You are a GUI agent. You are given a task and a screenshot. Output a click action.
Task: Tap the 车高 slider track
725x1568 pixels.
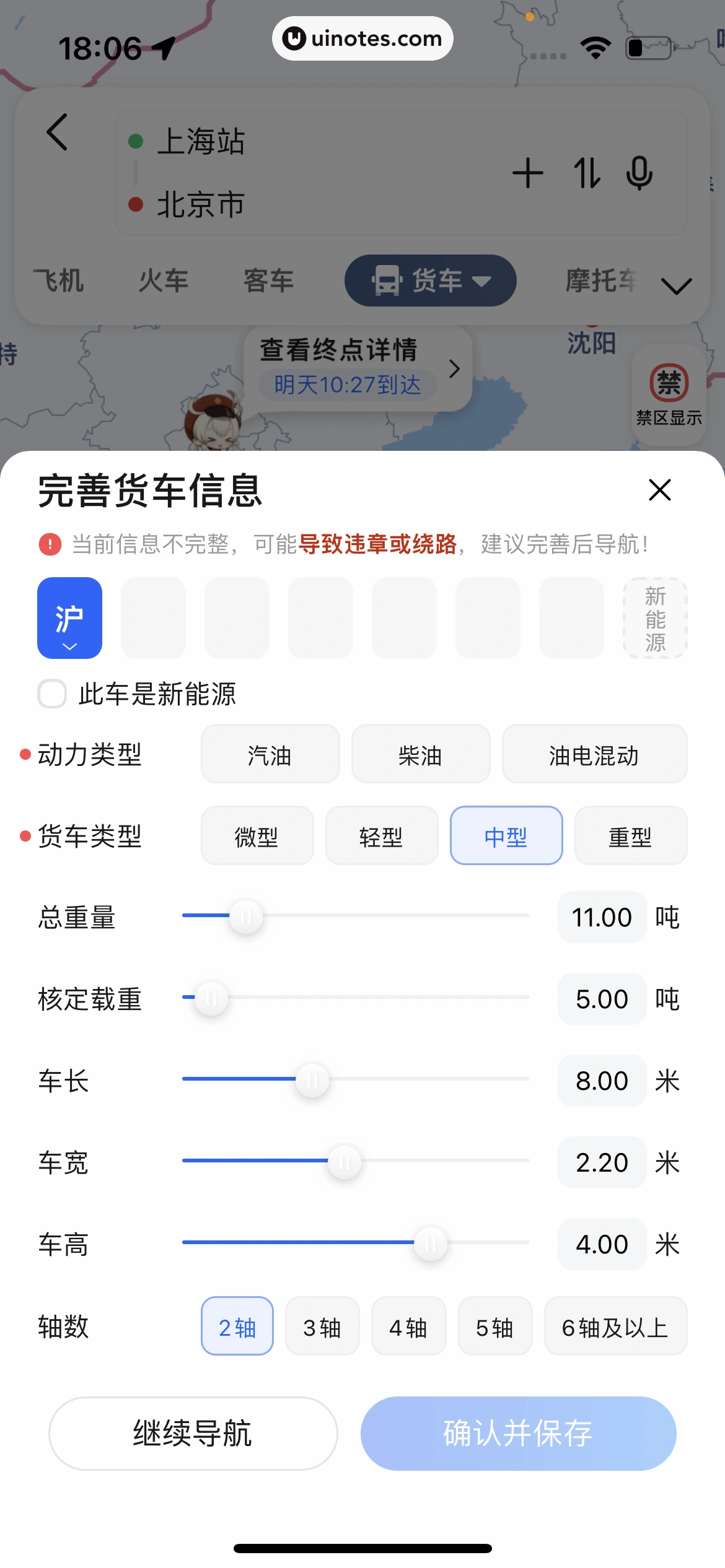356,1242
